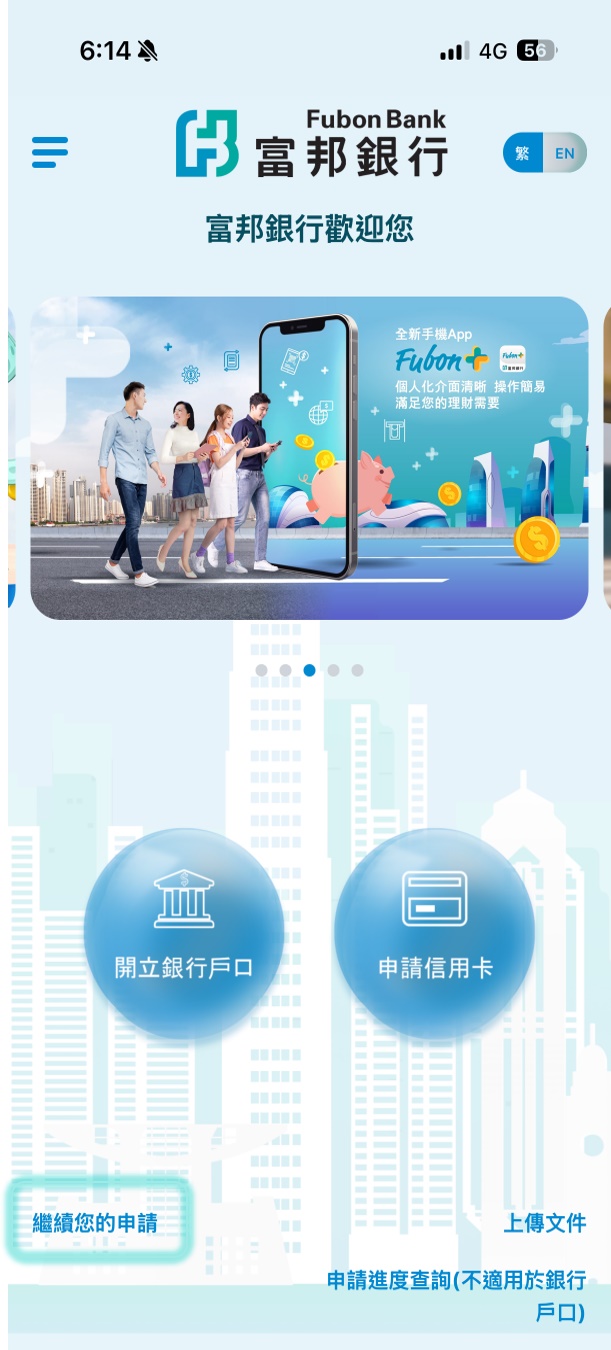Open 繼續您的申請 link
The height and width of the screenshot is (1350, 611).
[95, 1222]
